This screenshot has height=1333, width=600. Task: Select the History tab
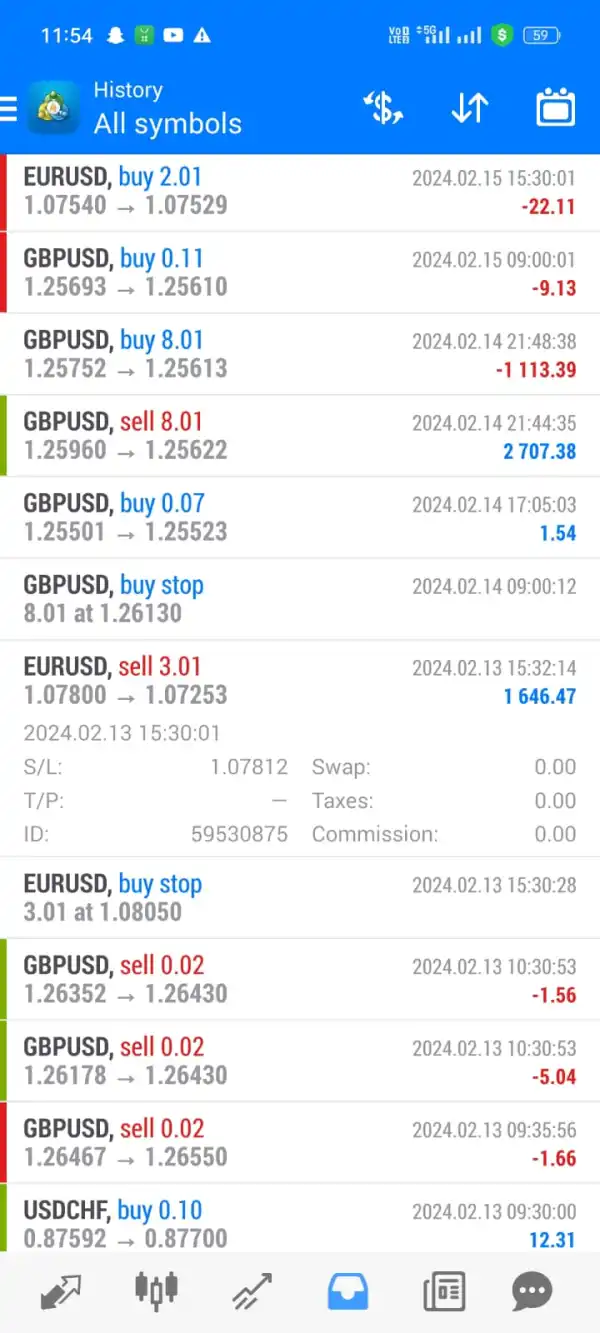pos(348,1291)
